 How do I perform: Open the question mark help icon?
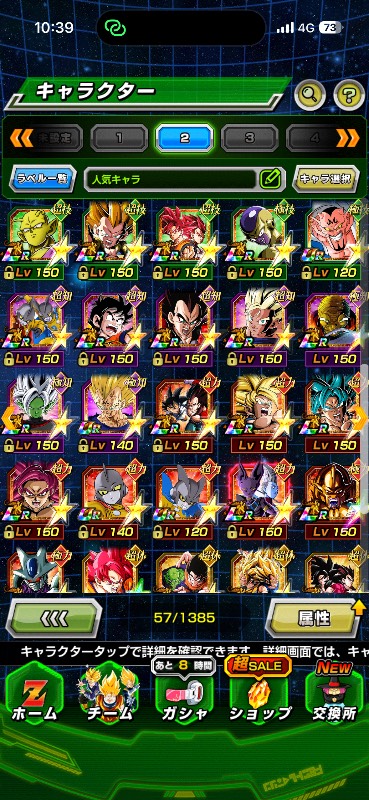pos(349,94)
